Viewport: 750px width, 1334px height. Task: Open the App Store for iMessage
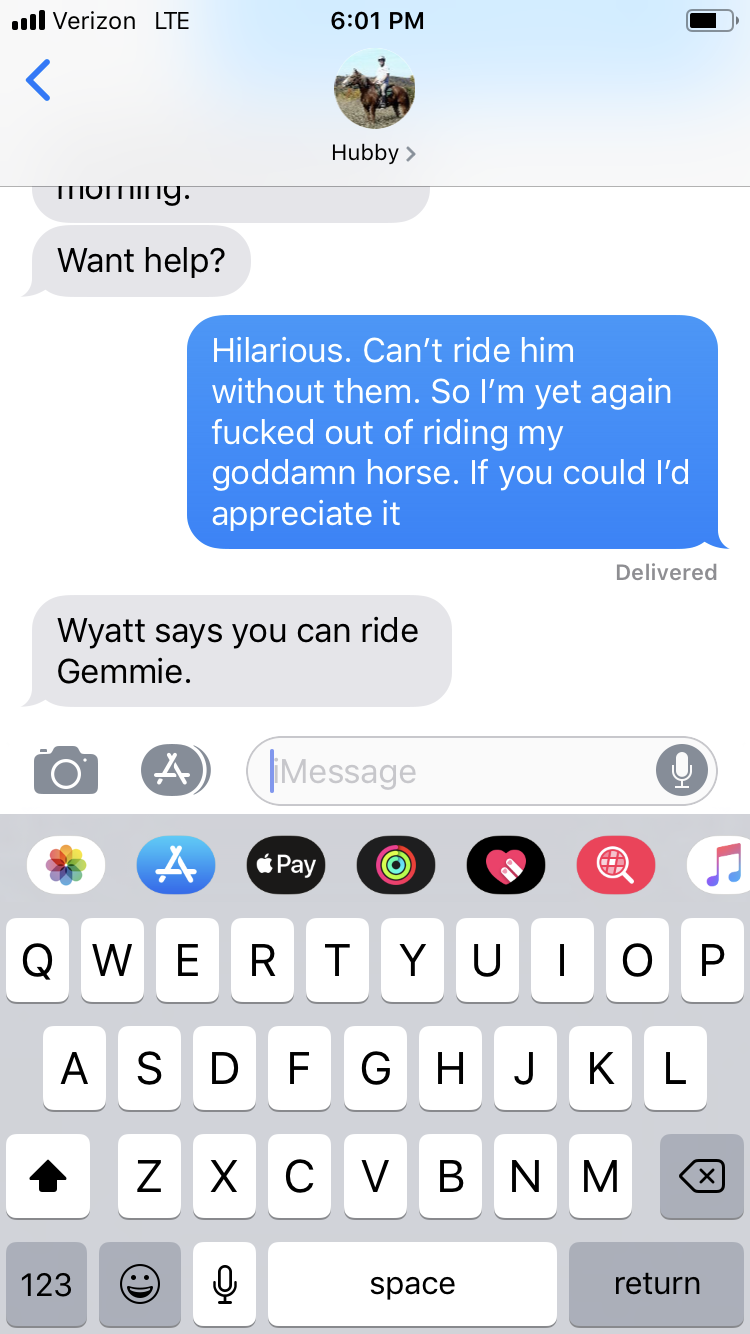(x=176, y=864)
